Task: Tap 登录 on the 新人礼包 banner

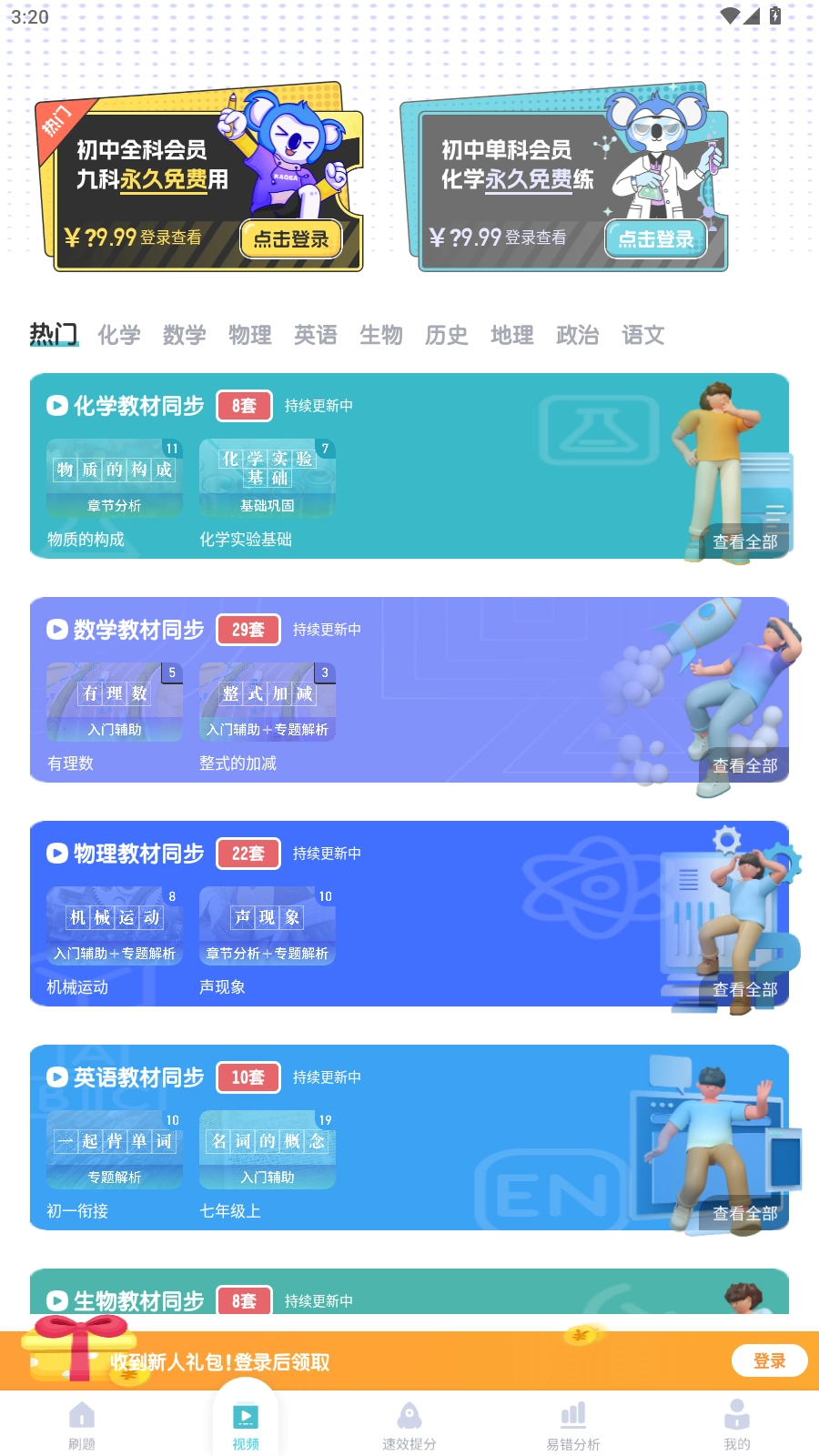Action: pos(769,1361)
